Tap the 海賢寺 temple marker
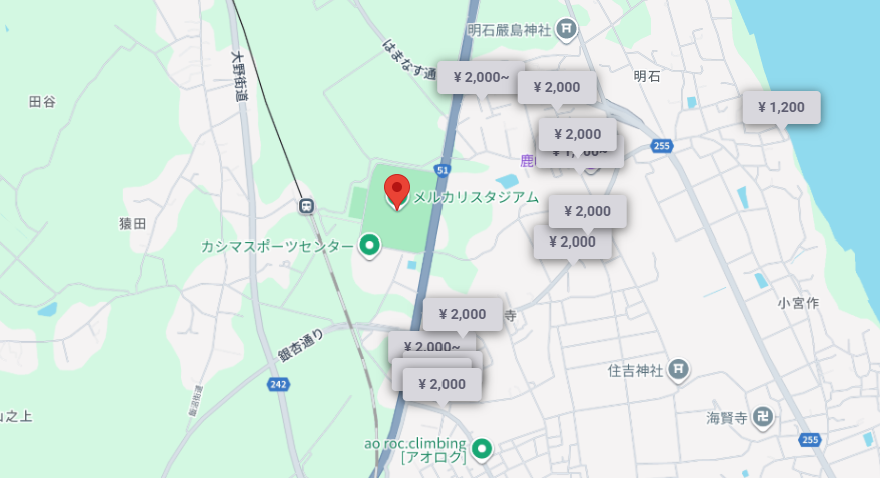Viewport: 880px width, 478px height. click(x=763, y=416)
